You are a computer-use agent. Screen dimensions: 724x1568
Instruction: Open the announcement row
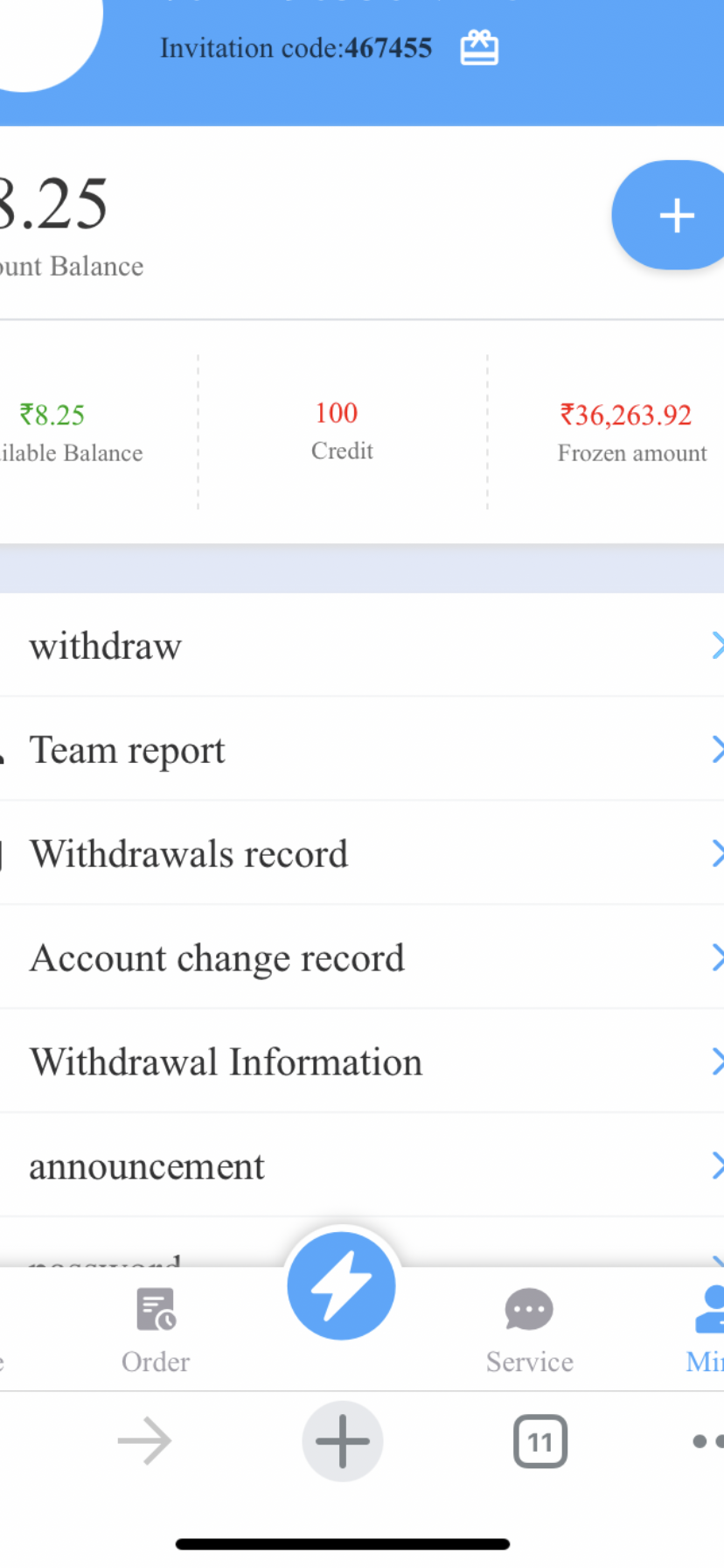(362, 1166)
